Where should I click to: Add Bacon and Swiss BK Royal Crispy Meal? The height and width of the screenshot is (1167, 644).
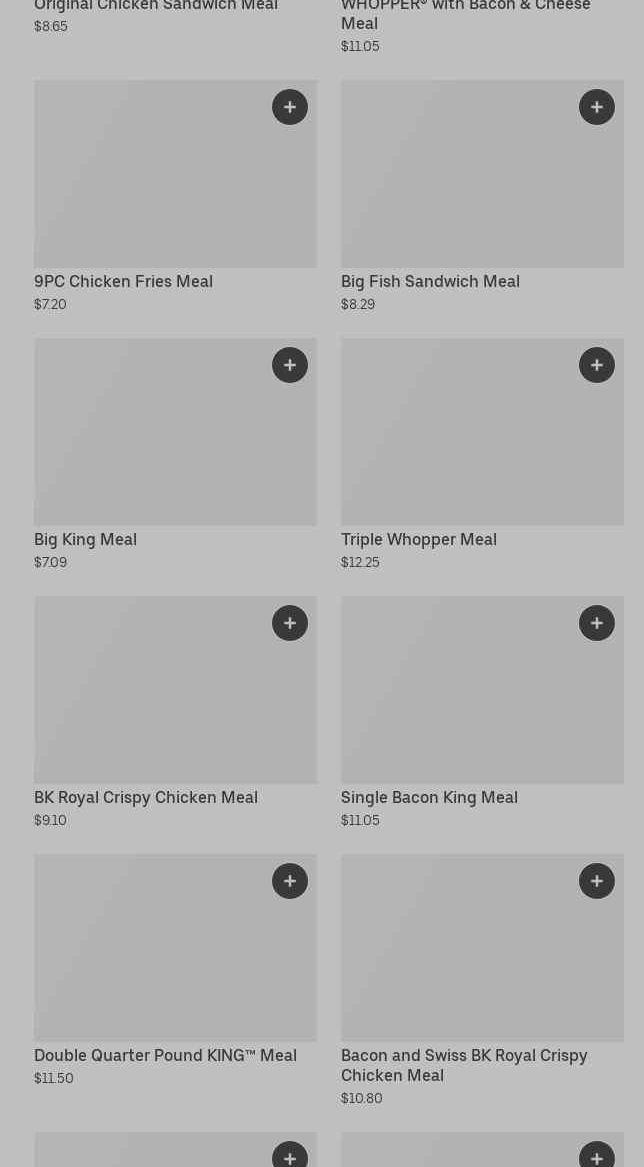597,881
